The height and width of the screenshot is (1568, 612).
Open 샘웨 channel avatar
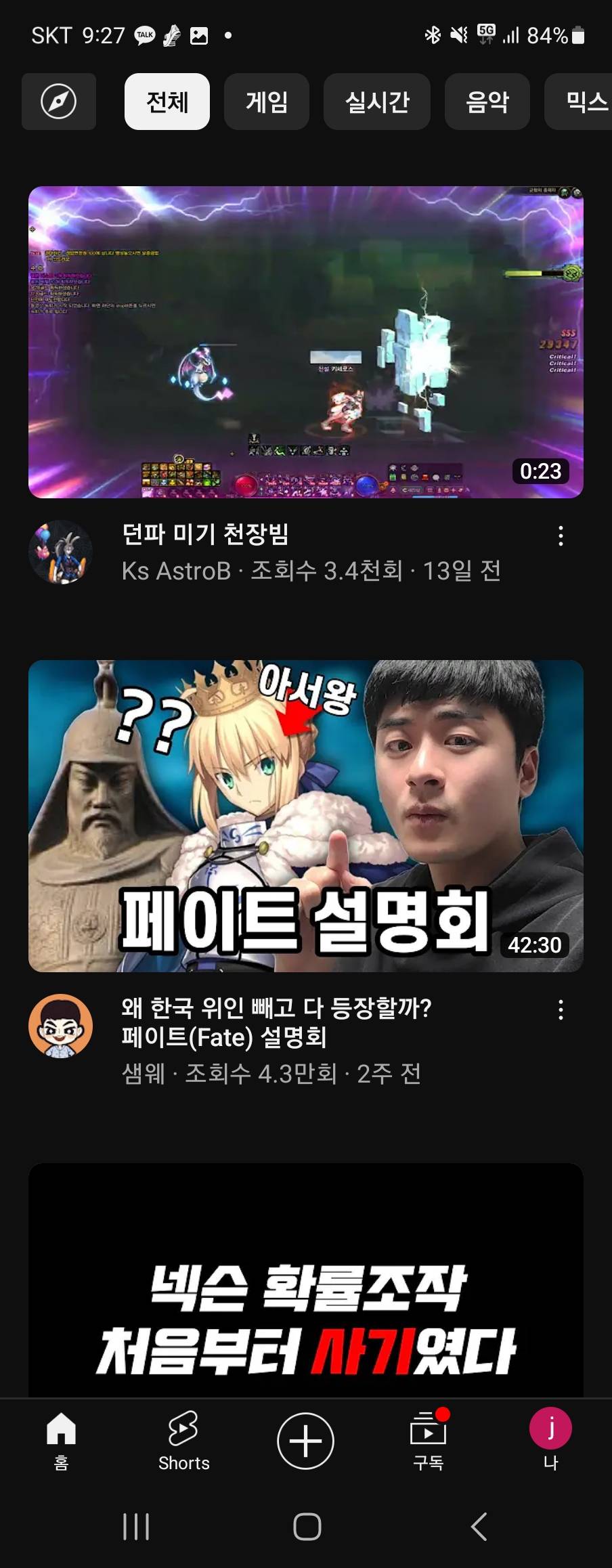(61, 1026)
